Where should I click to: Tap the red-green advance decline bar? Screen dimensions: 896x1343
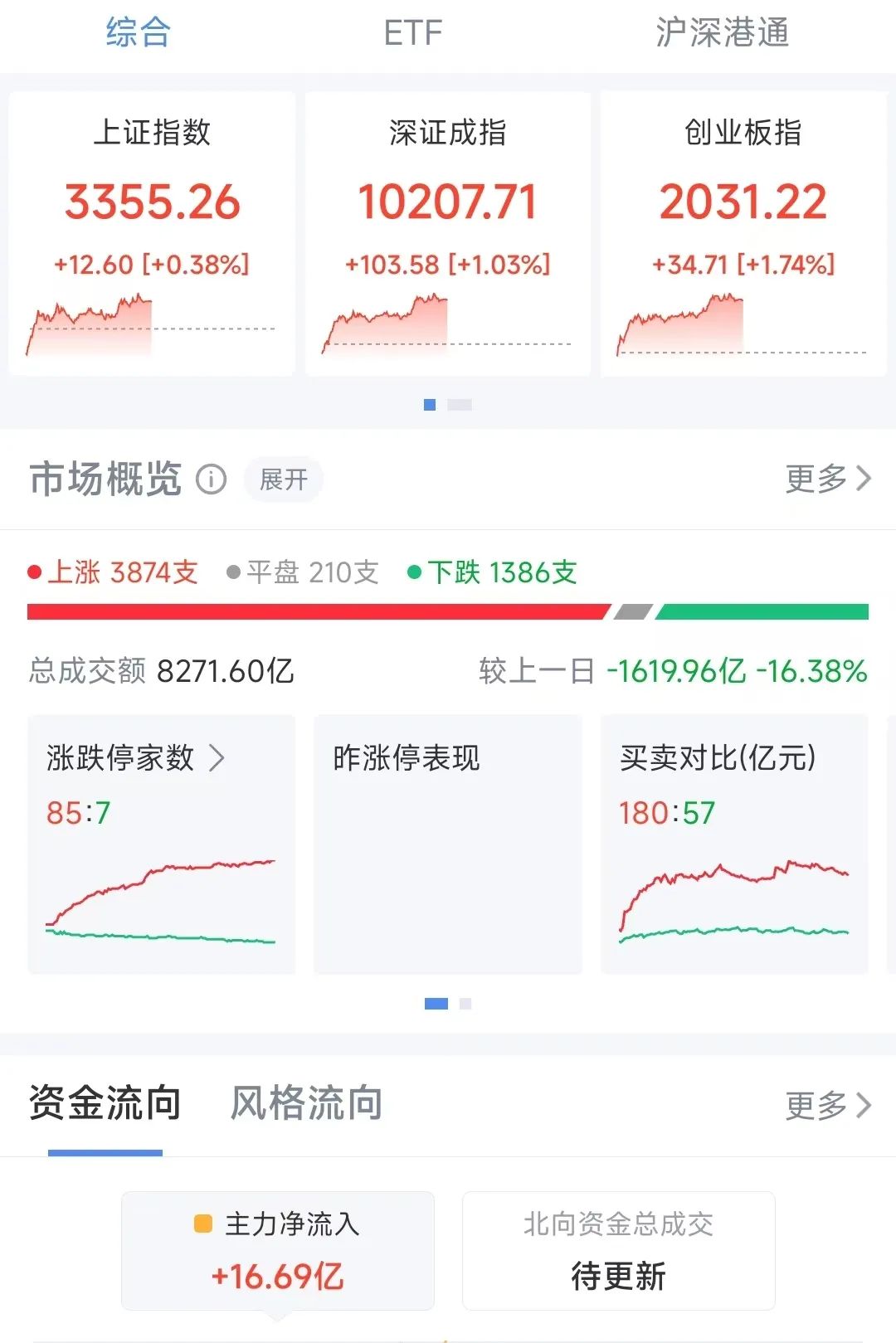[448, 611]
